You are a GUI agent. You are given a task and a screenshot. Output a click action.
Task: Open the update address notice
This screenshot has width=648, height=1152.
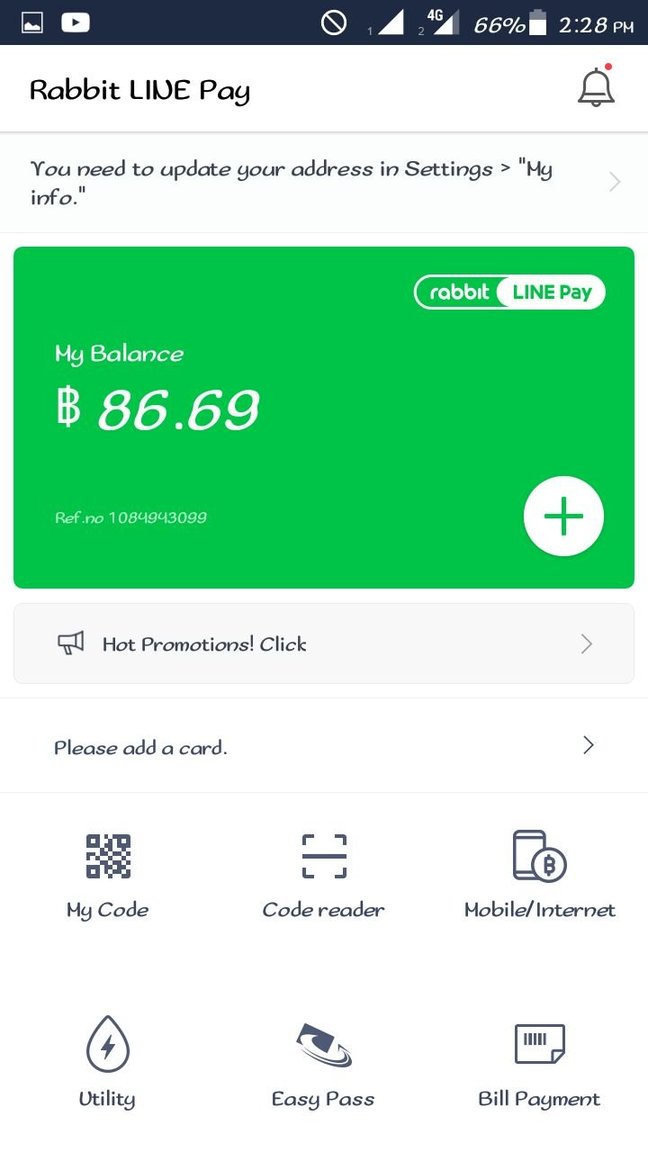click(x=323, y=182)
